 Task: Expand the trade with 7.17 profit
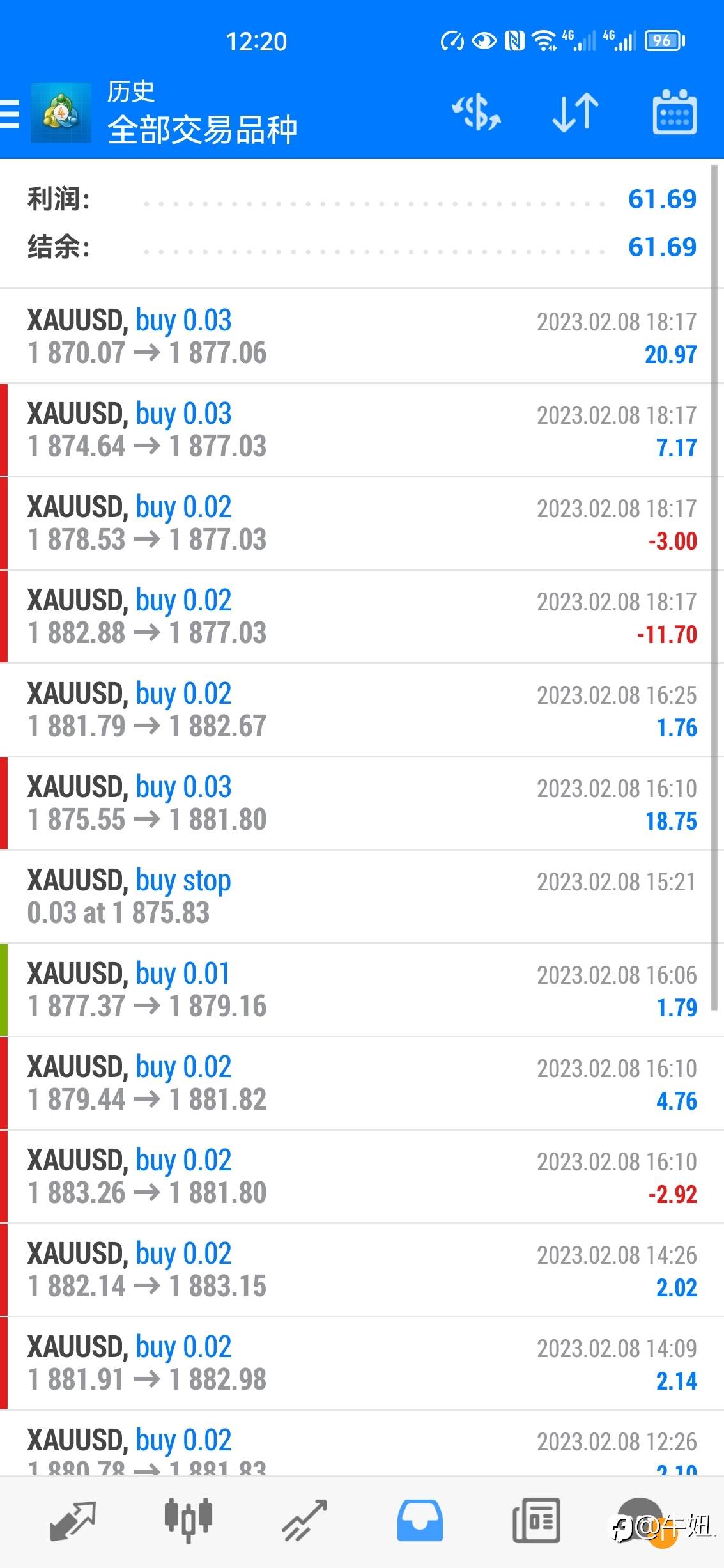362,430
